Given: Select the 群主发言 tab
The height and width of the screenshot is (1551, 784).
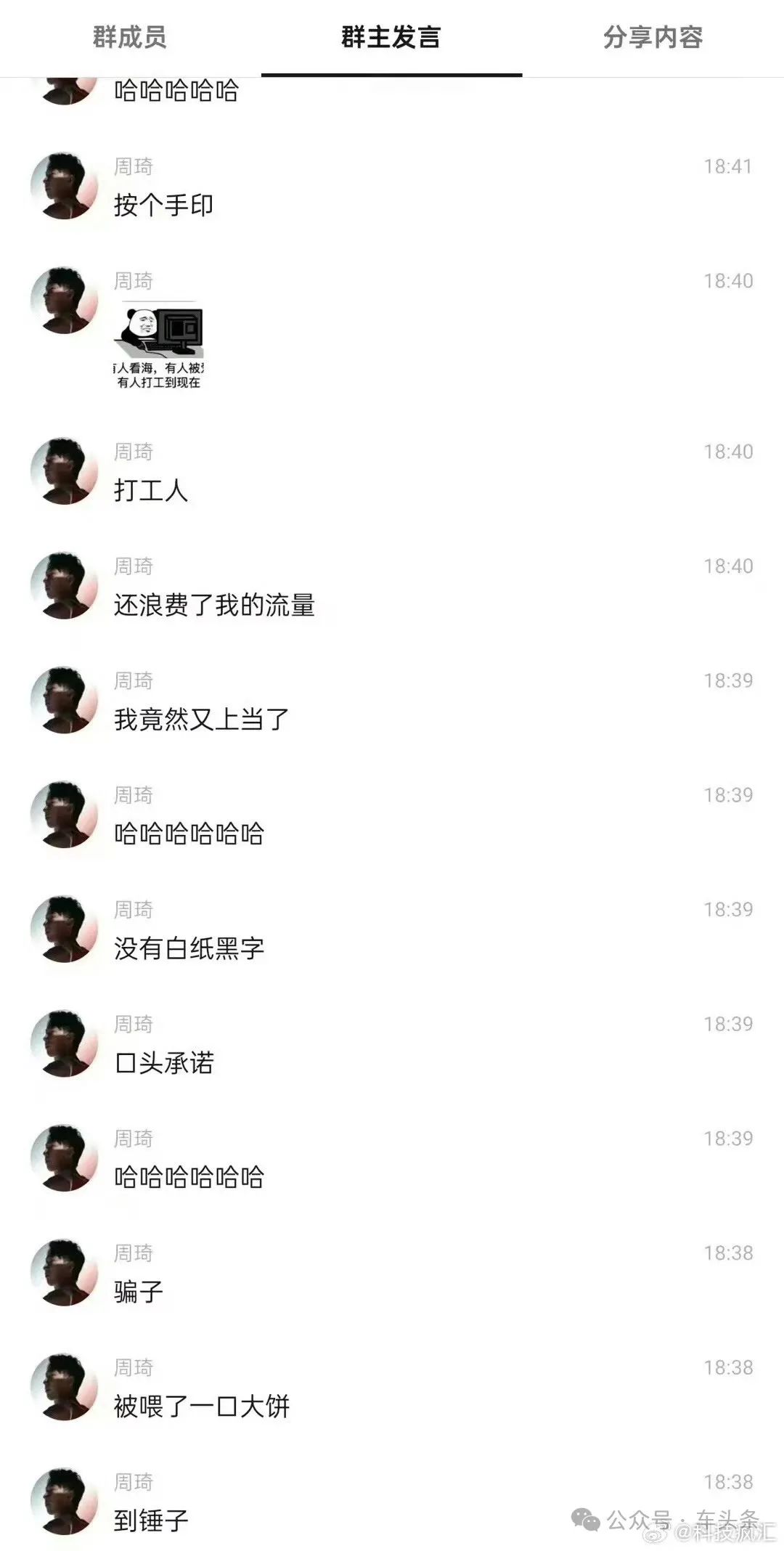Looking at the screenshot, I should point(391,37).
